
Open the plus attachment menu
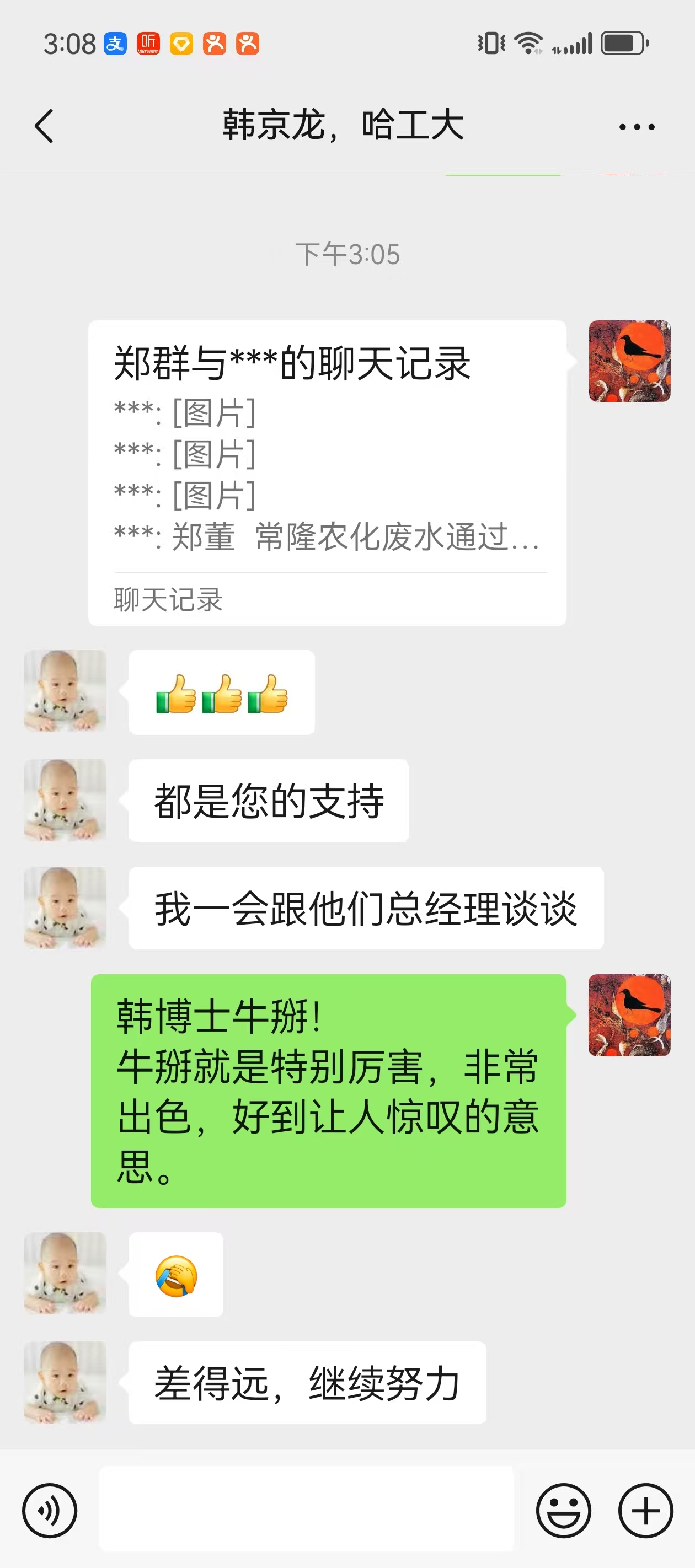[x=646, y=1511]
